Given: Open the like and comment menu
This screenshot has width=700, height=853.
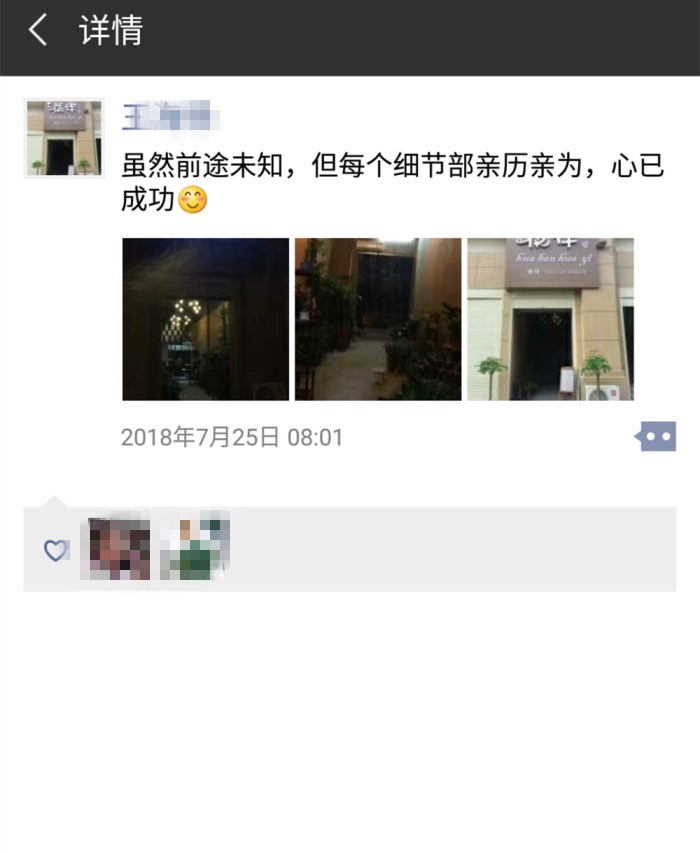Looking at the screenshot, I should [657, 437].
